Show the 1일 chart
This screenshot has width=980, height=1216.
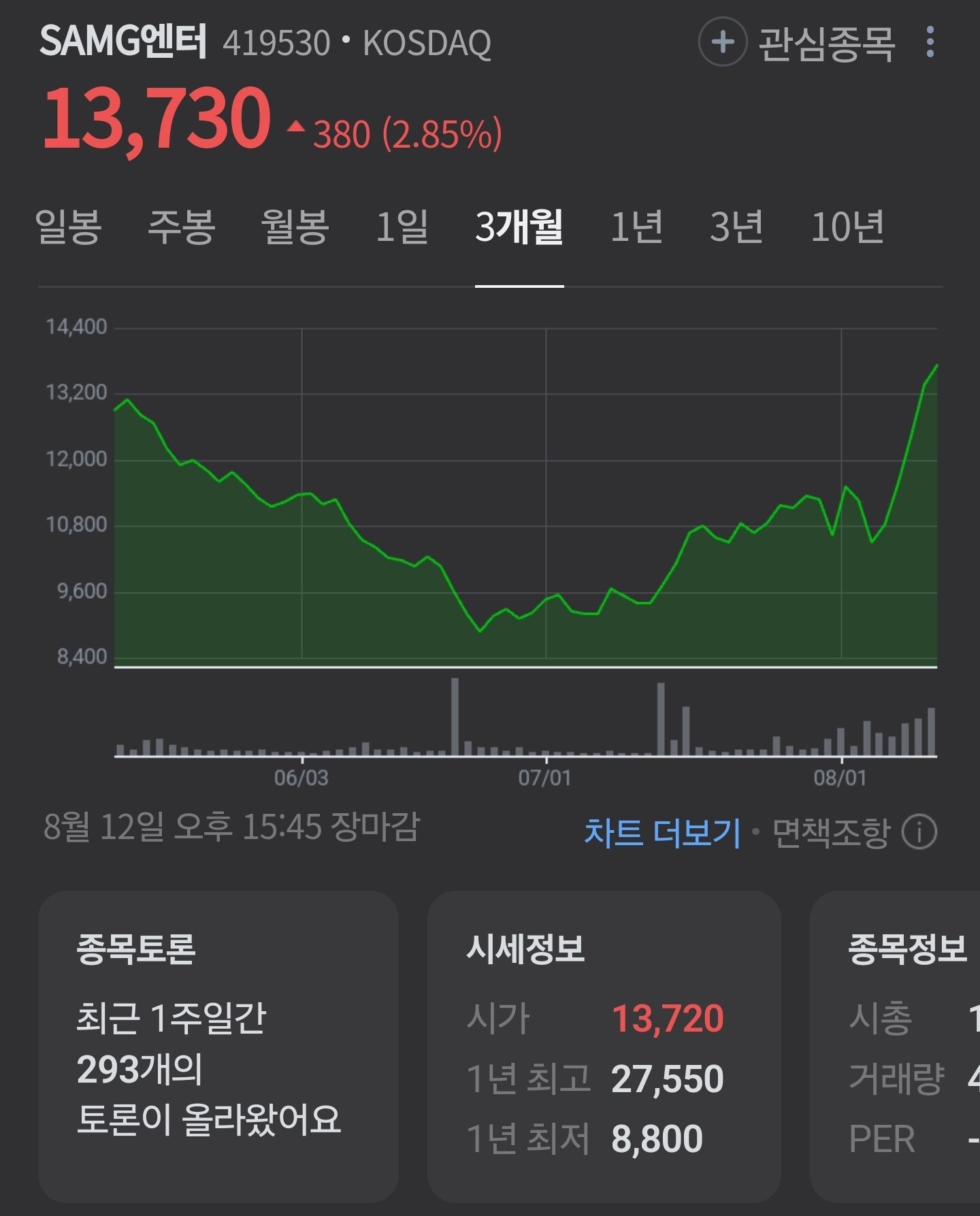tap(402, 227)
